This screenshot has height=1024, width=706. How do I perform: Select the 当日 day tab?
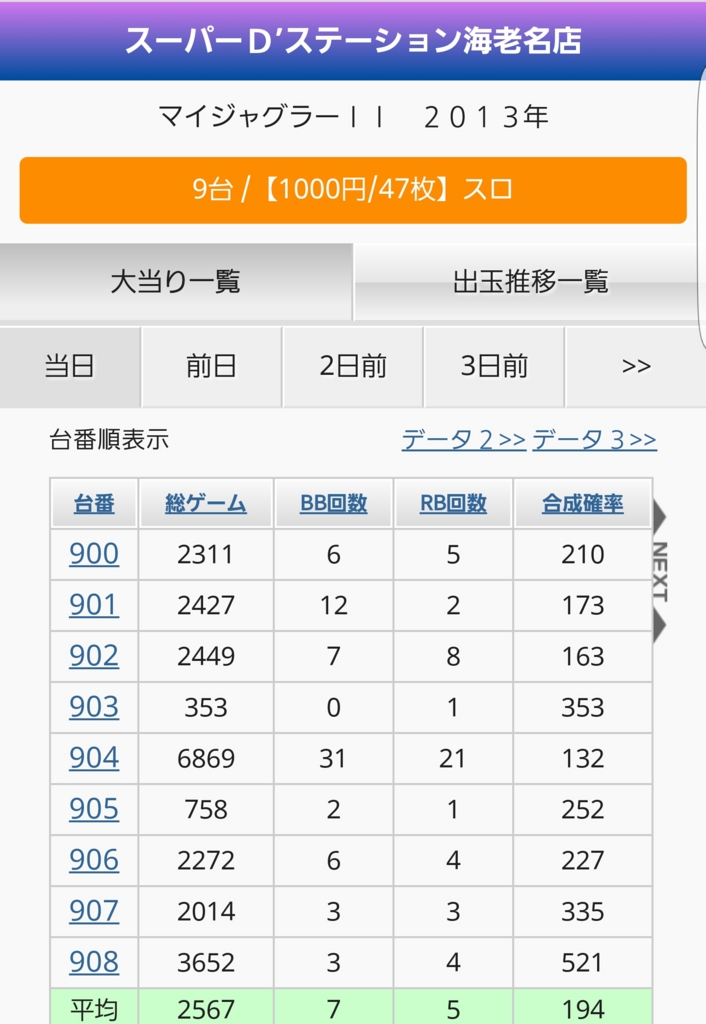(70, 366)
